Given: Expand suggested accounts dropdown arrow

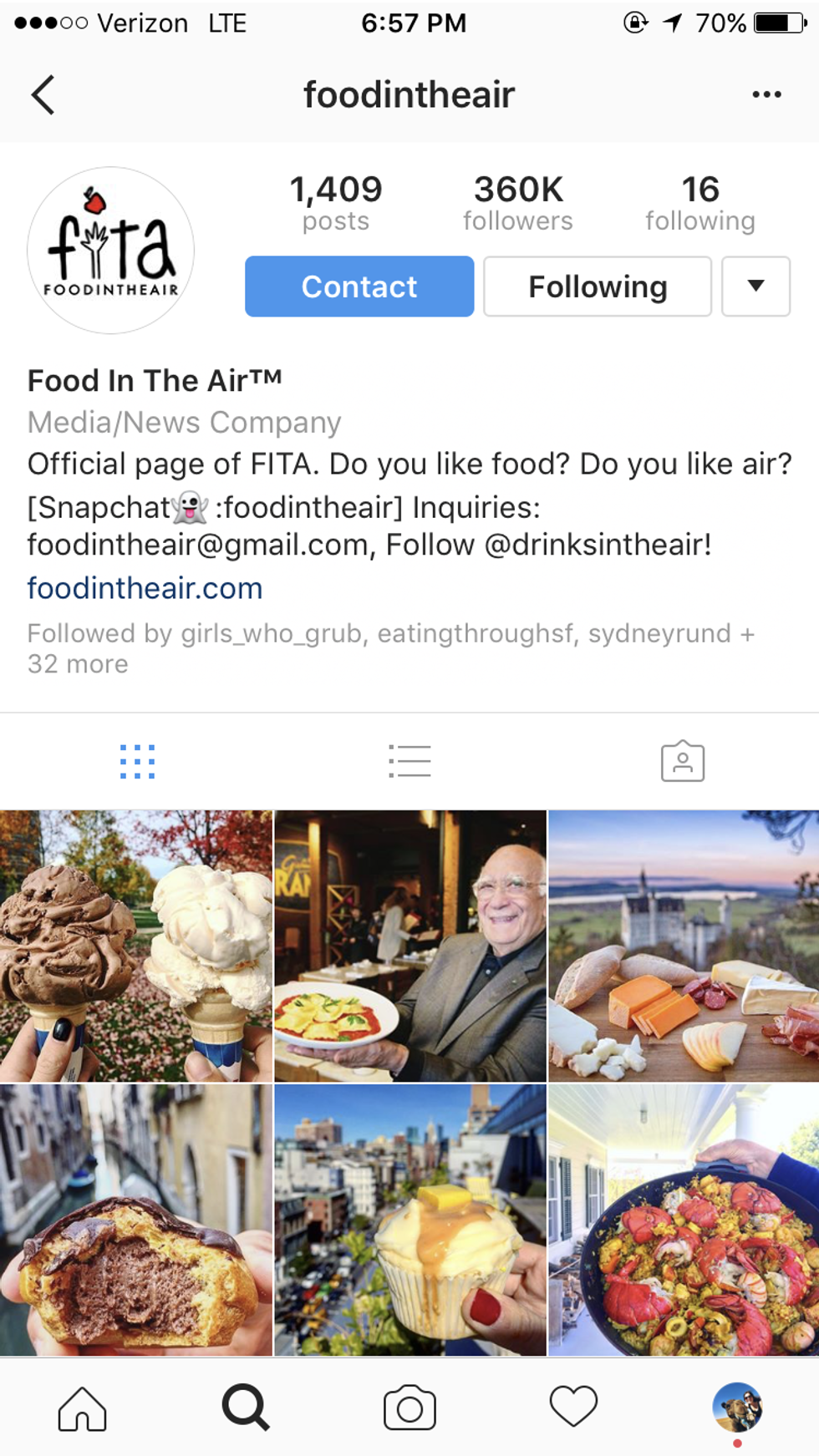Looking at the screenshot, I should coord(755,287).
